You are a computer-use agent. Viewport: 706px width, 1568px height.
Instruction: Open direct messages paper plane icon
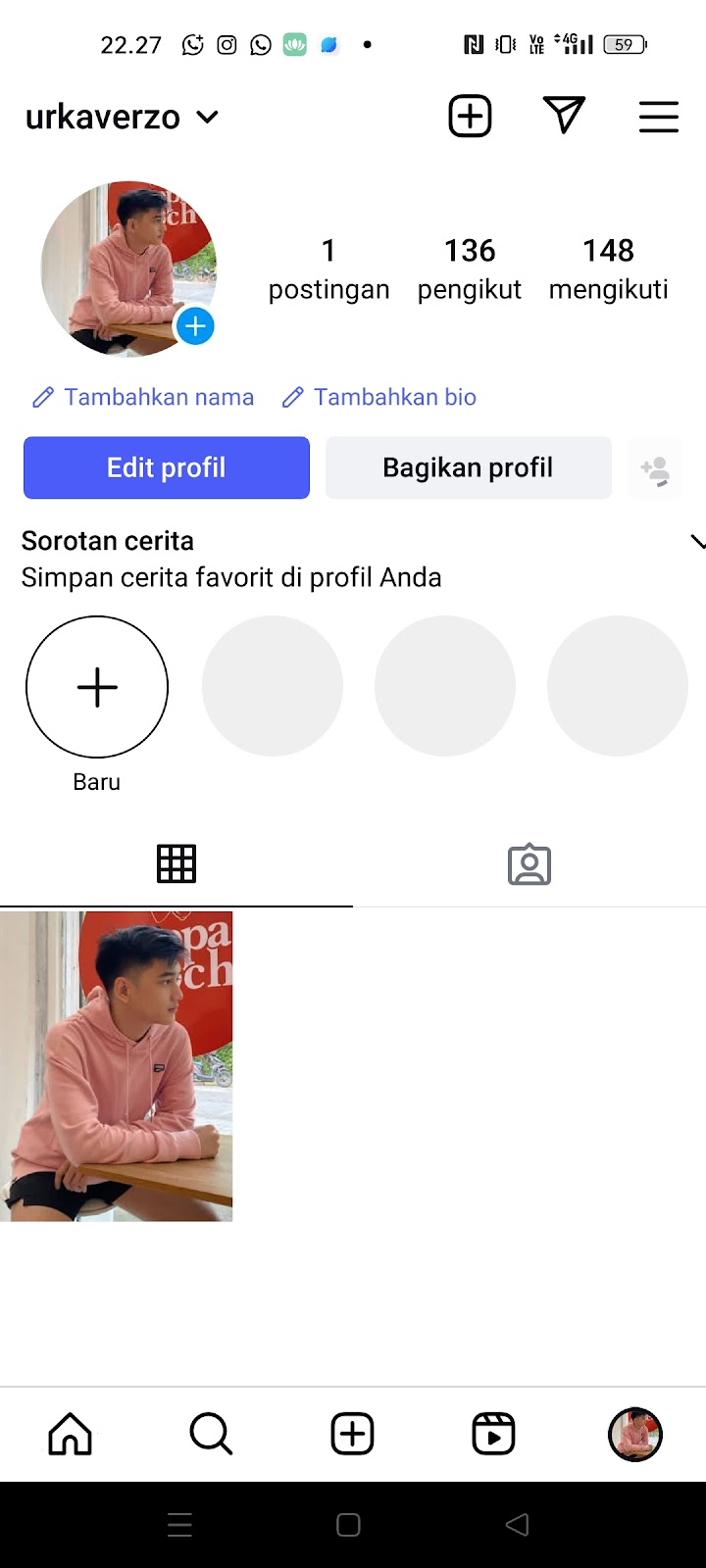[x=564, y=116]
